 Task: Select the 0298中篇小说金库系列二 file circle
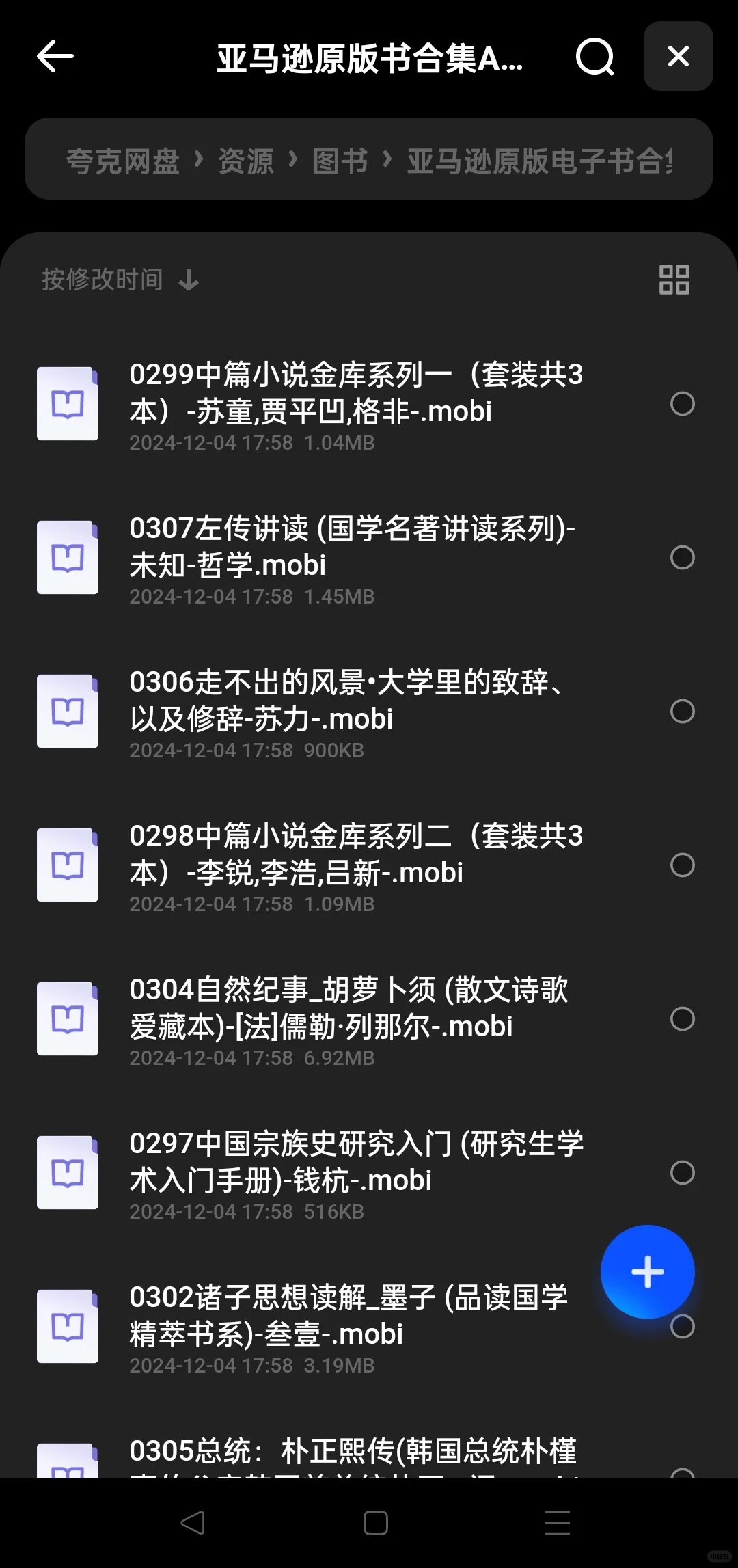click(682, 865)
